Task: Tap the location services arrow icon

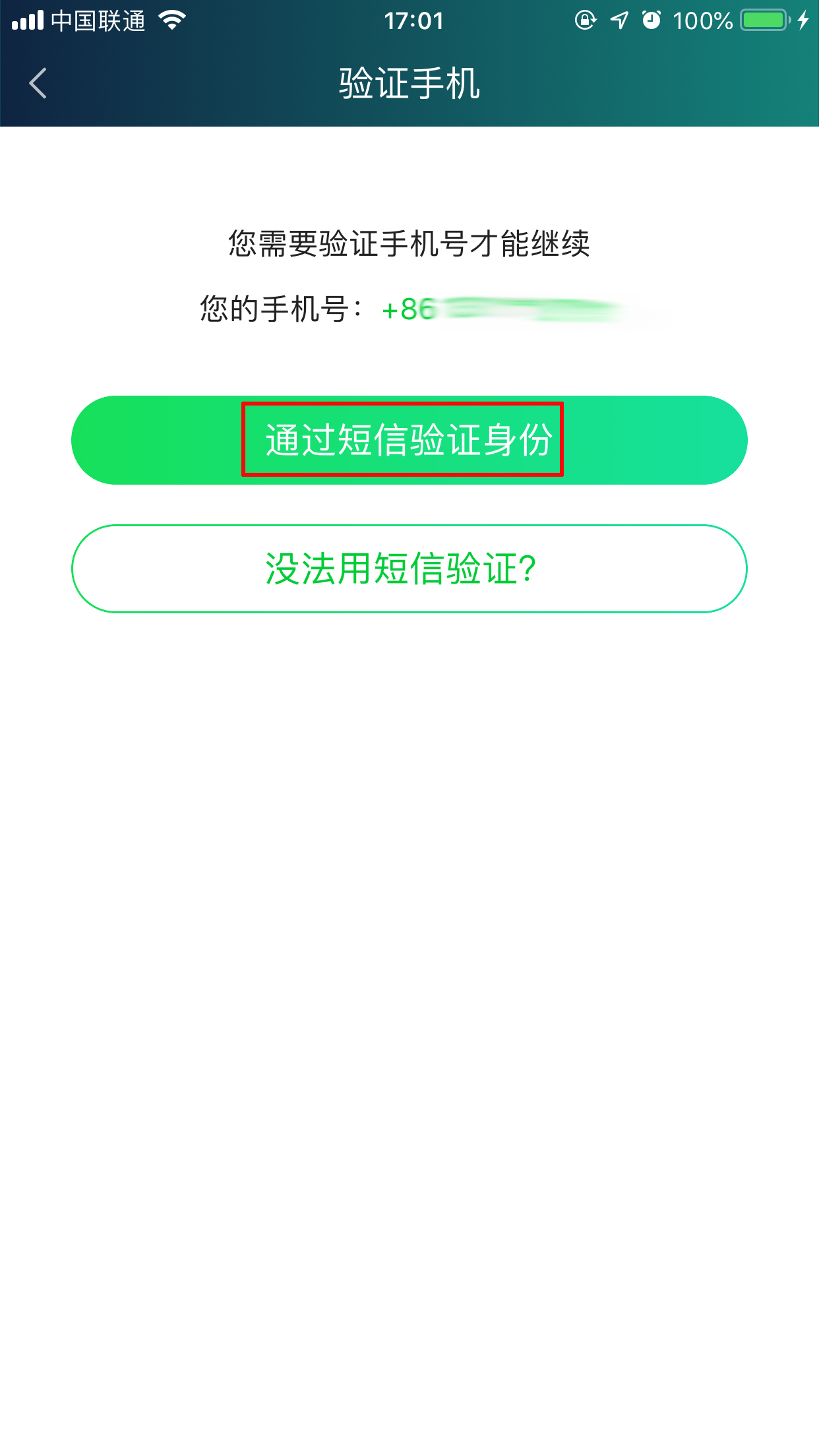Action: [x=619, y=21]
